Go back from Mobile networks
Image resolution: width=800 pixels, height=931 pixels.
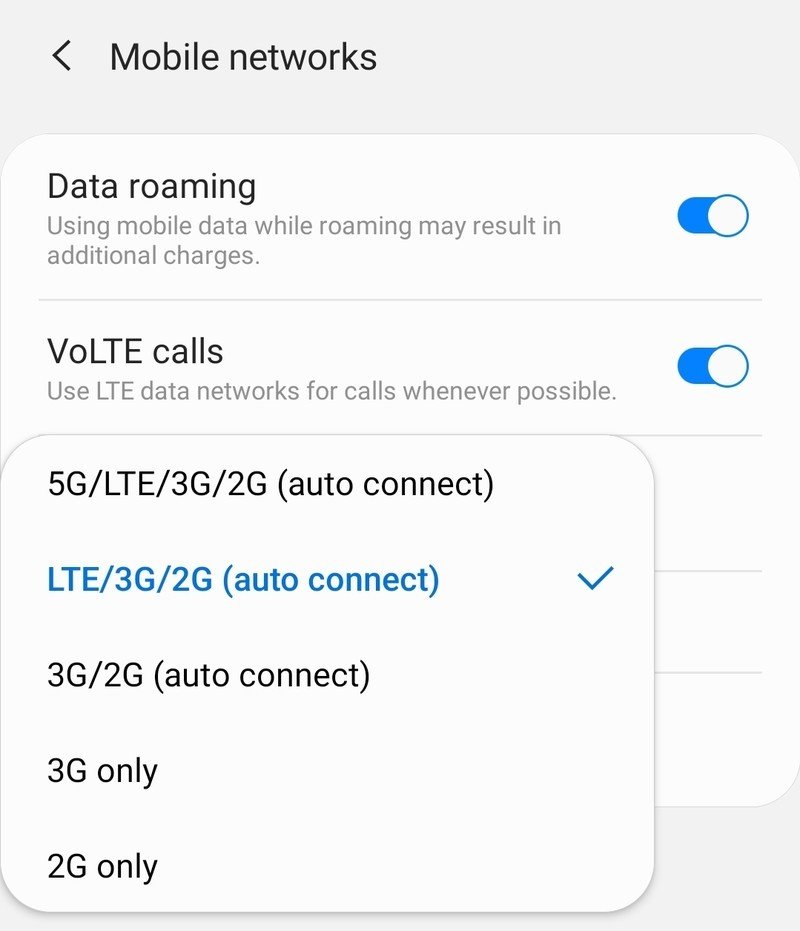pos(62,57)
